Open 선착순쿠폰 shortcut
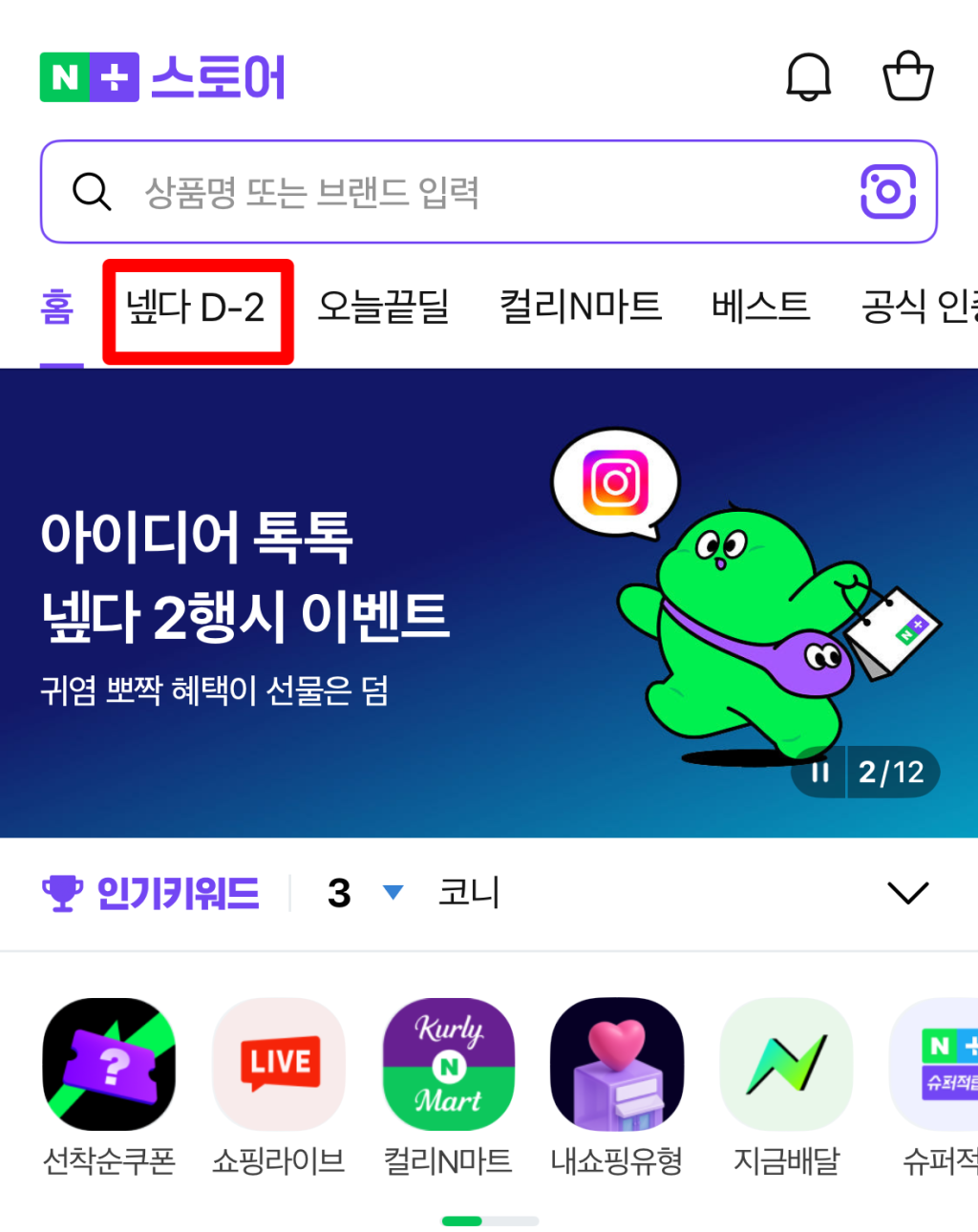978x1232 pixels. 109,1065
